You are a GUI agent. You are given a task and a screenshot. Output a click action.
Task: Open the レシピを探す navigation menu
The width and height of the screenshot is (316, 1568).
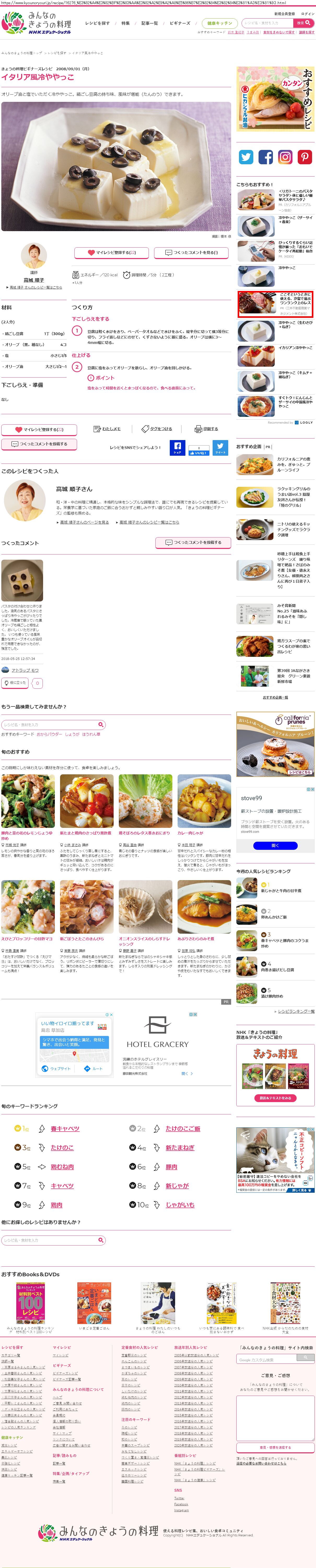click(97, 23)
